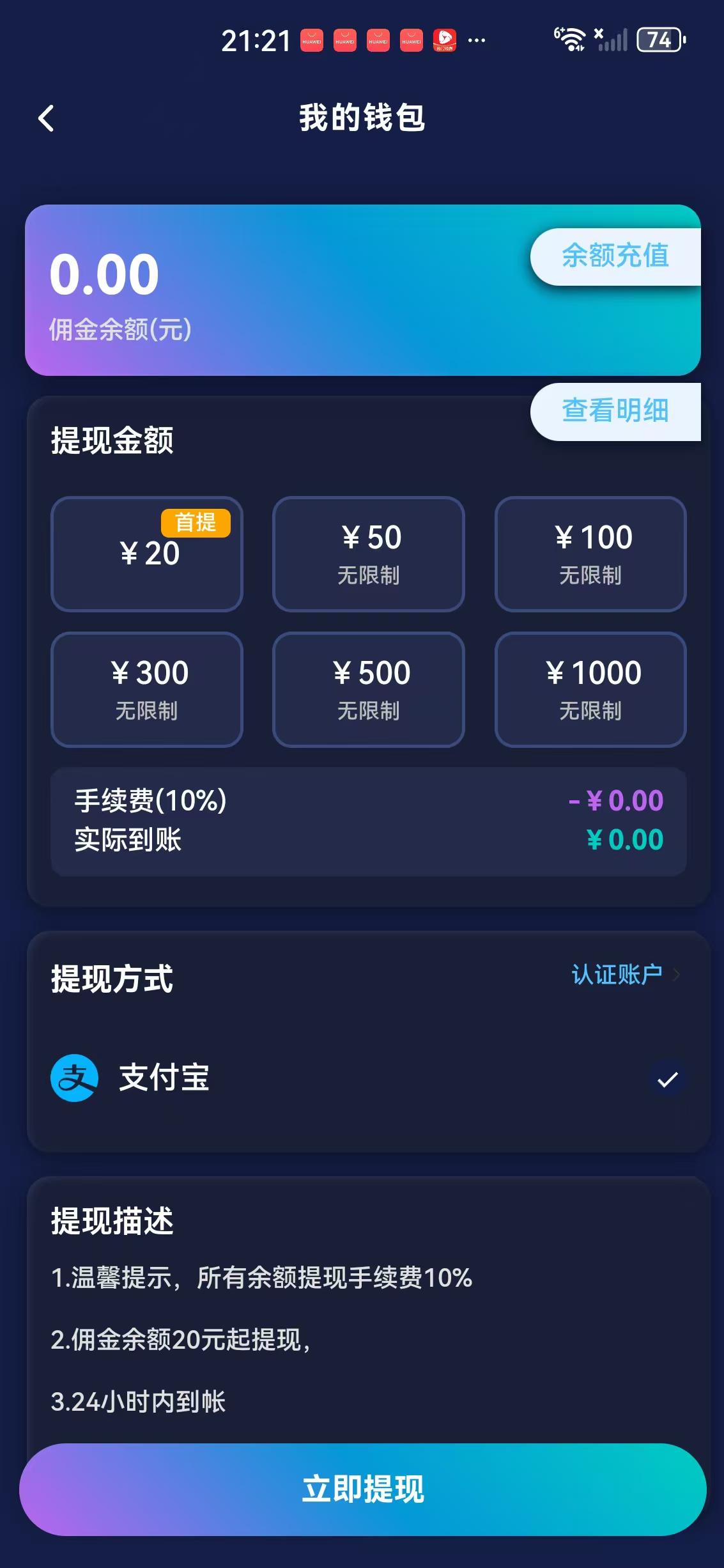The width and height of the screenshot is (724, 1568).
Task: Select the ¥500 withdrawal amount
Action: (369, 690)
